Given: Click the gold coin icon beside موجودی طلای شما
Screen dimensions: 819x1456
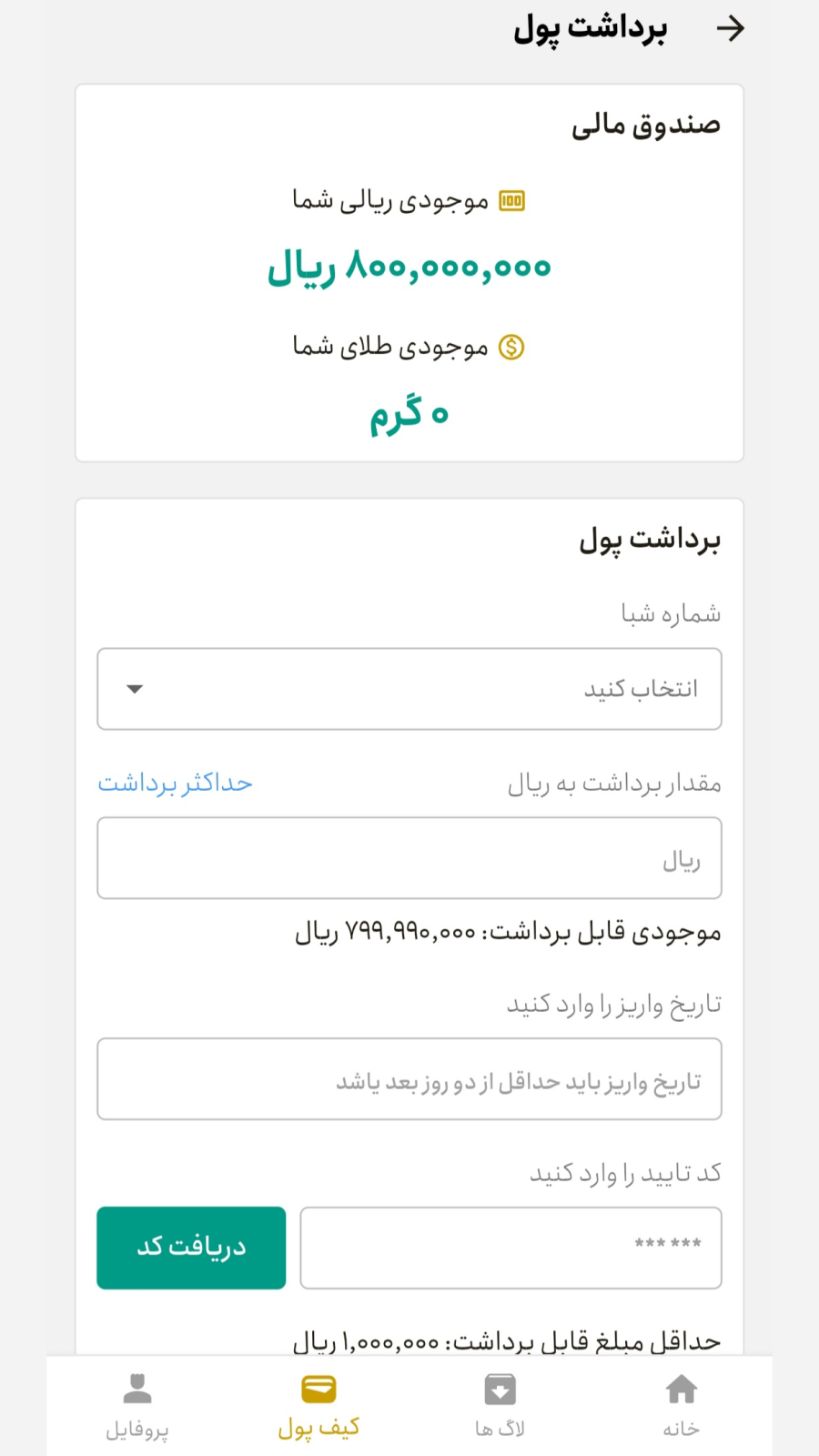Looking at the screenshot, I should click(x=512, y=346).
